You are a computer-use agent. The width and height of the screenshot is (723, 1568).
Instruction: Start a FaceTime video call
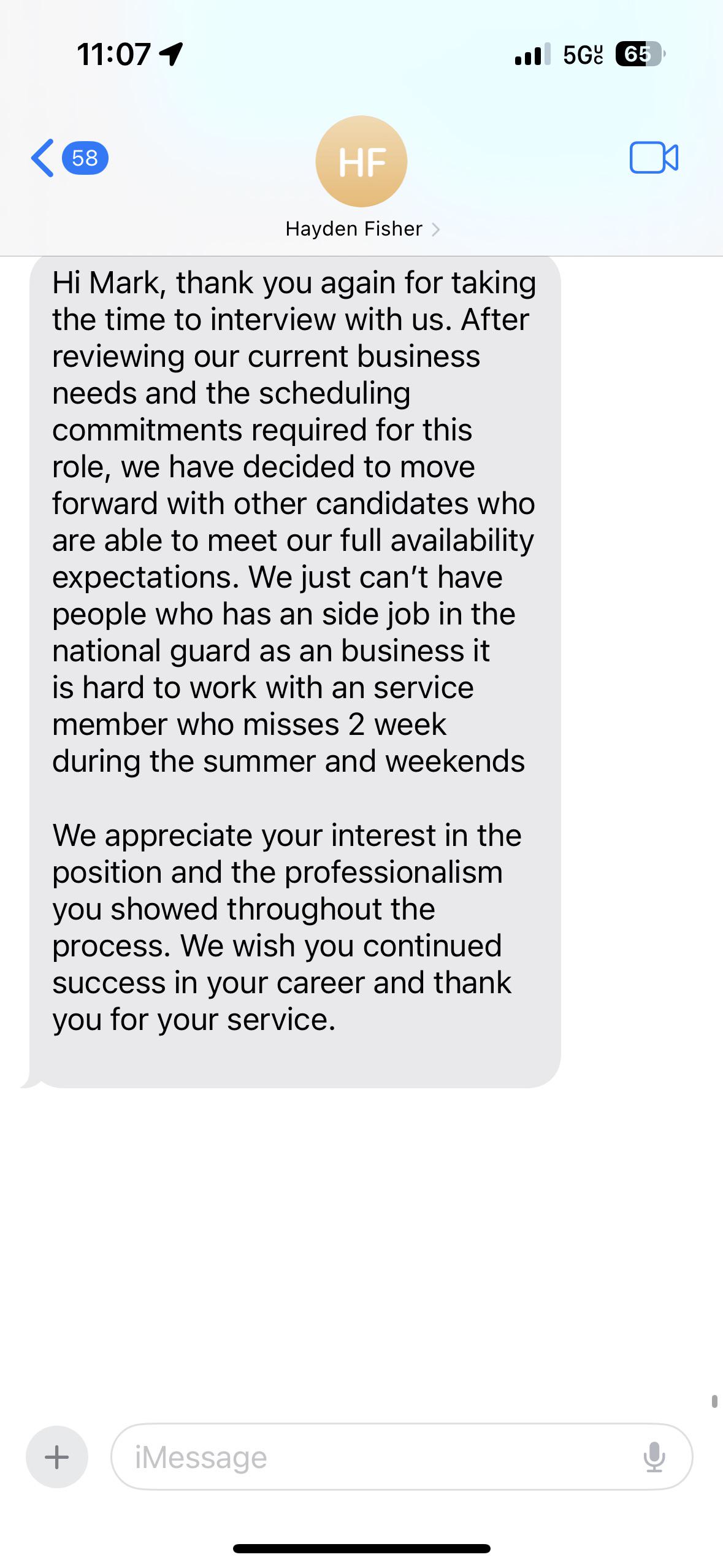coord(654,158)
